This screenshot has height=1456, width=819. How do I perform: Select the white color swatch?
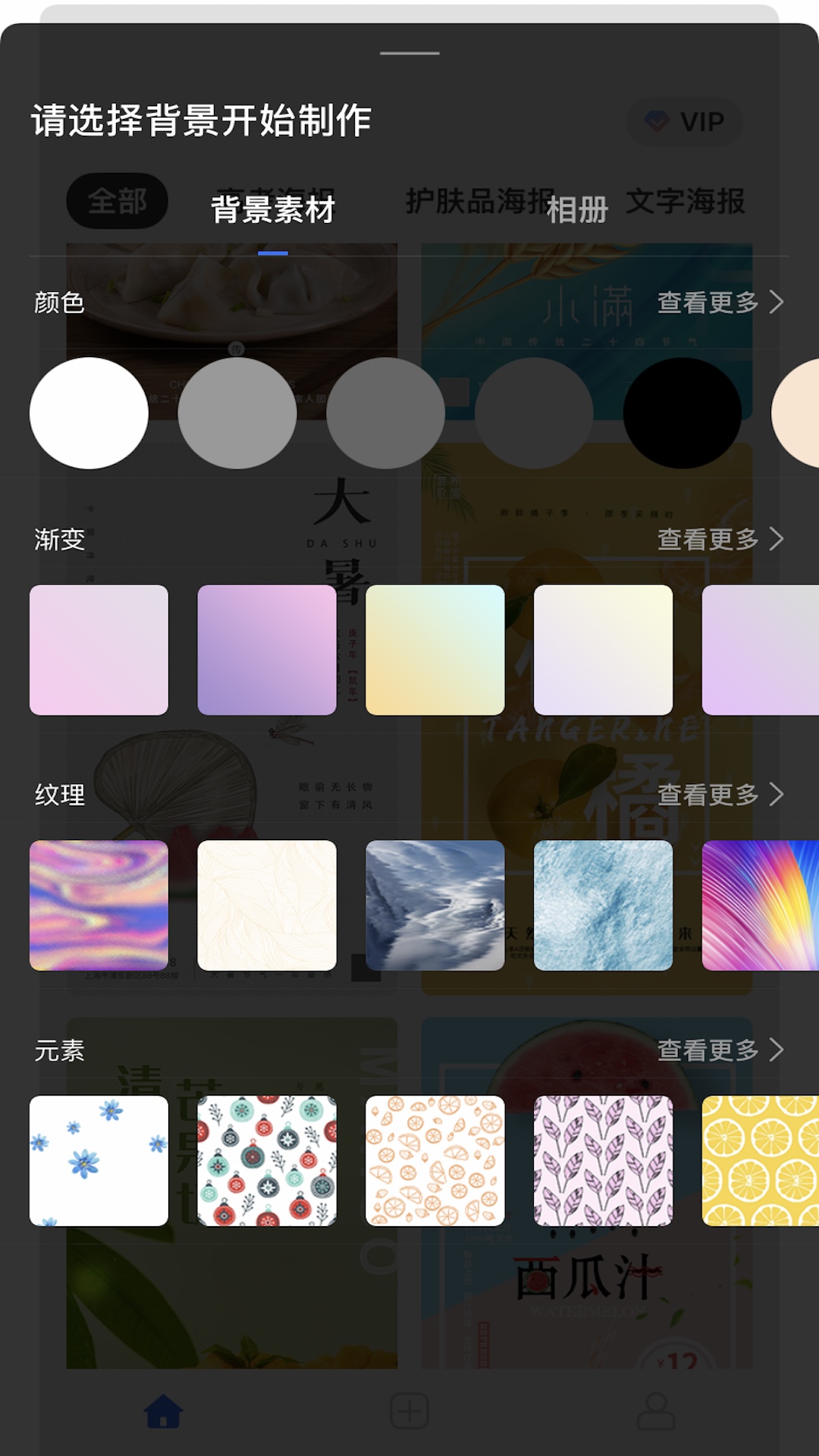click(x=89, y=413)
